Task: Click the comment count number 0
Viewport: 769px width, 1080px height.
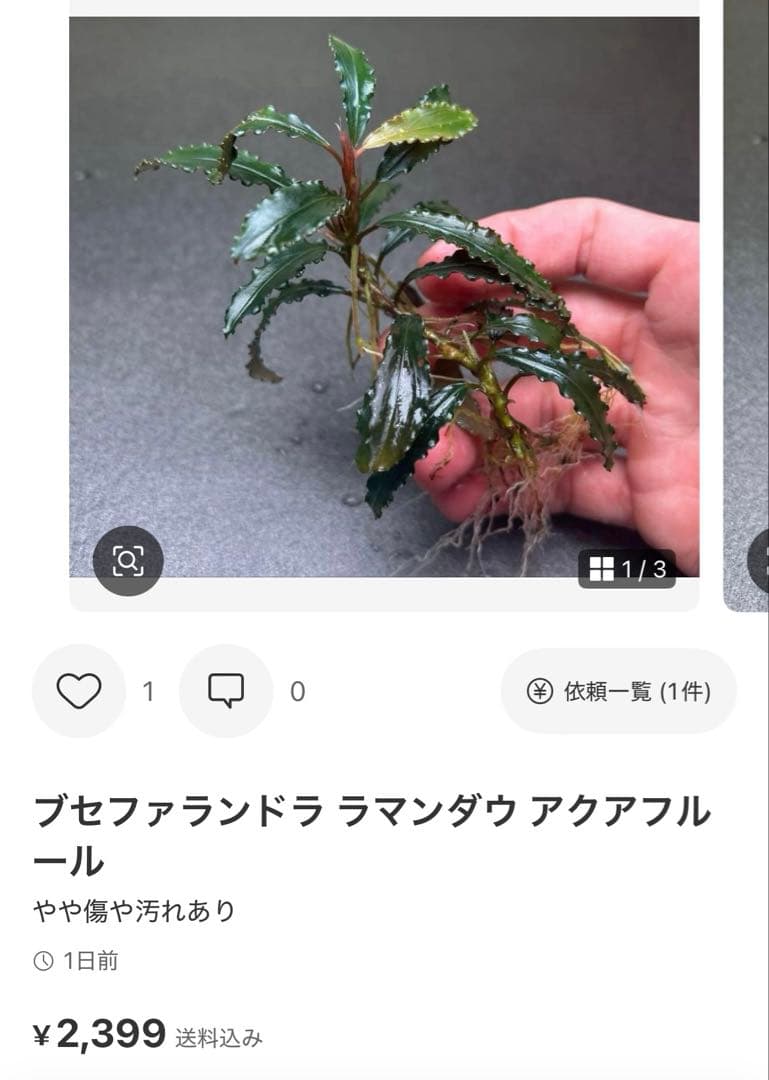Action: coord(296,690)
